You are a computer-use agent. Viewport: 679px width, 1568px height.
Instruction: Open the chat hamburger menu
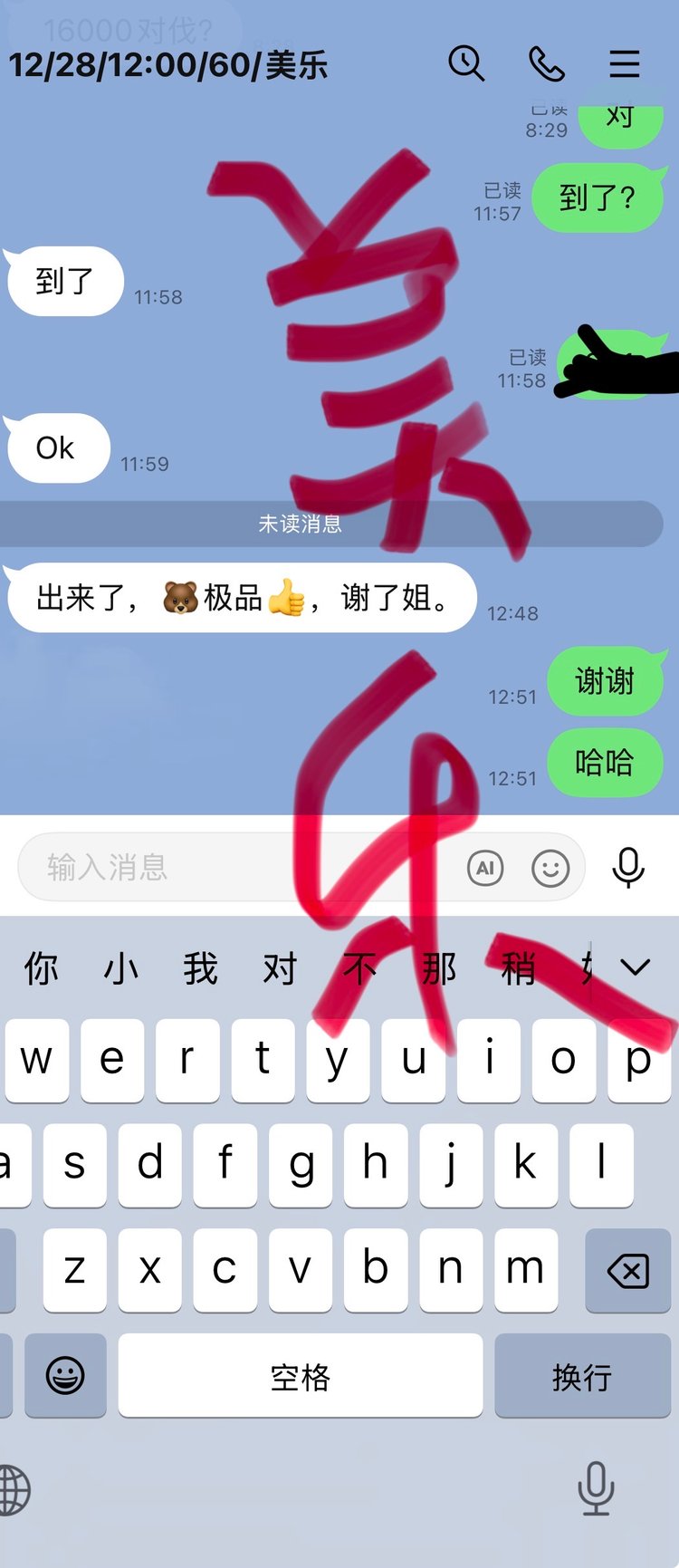(624, 64)
